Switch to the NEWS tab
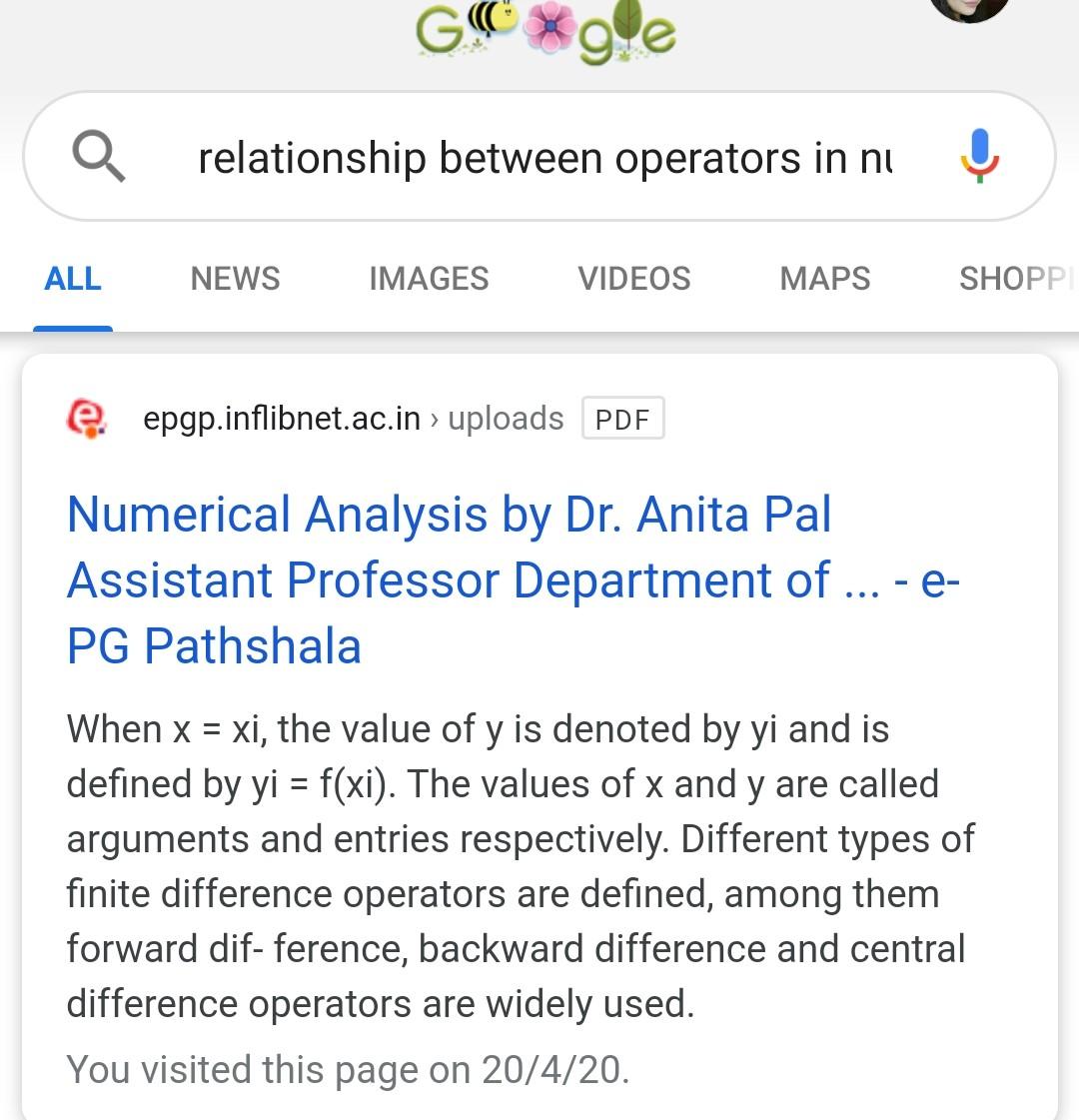The width and height of the screenshot is (1079, 1120). 235,279
